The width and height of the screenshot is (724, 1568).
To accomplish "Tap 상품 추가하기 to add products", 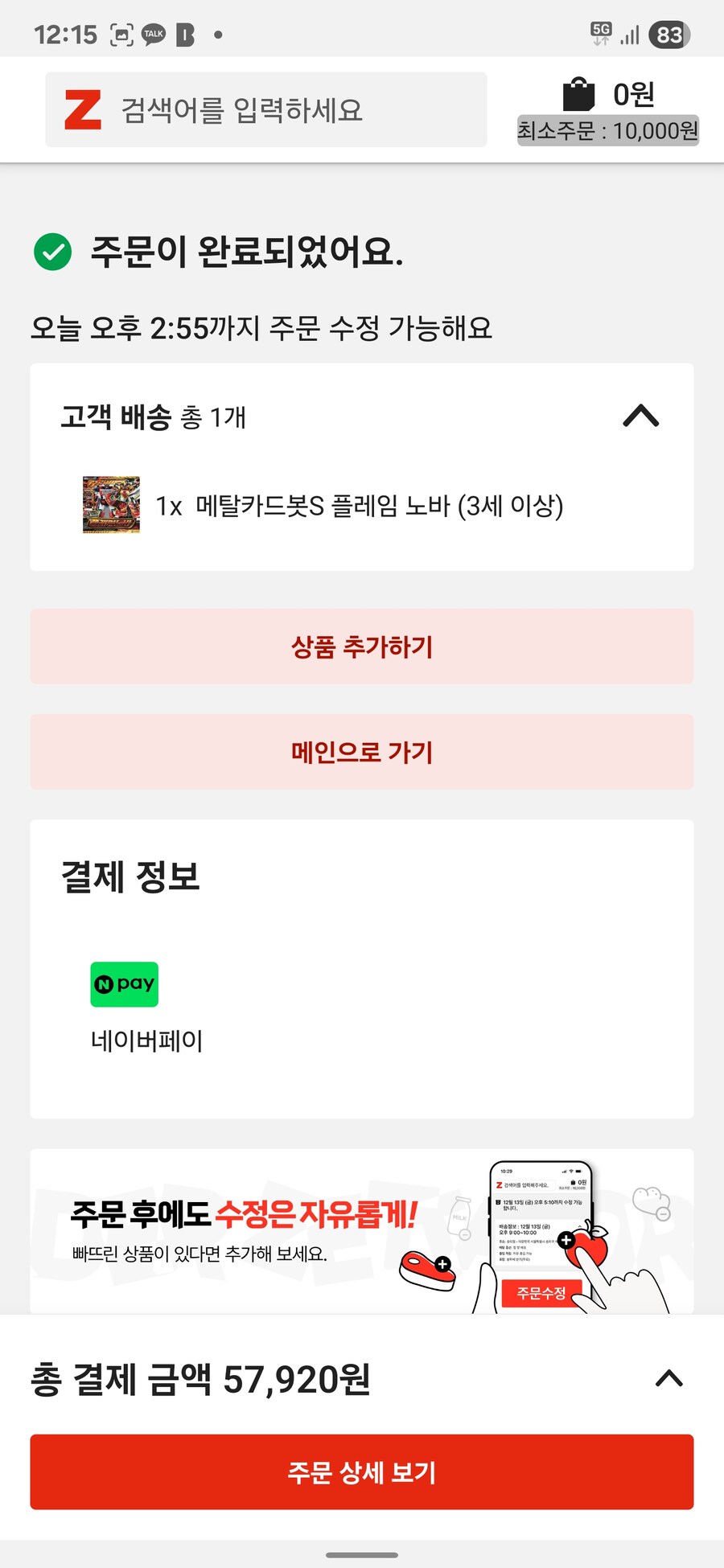I will [x=361, y=646].
